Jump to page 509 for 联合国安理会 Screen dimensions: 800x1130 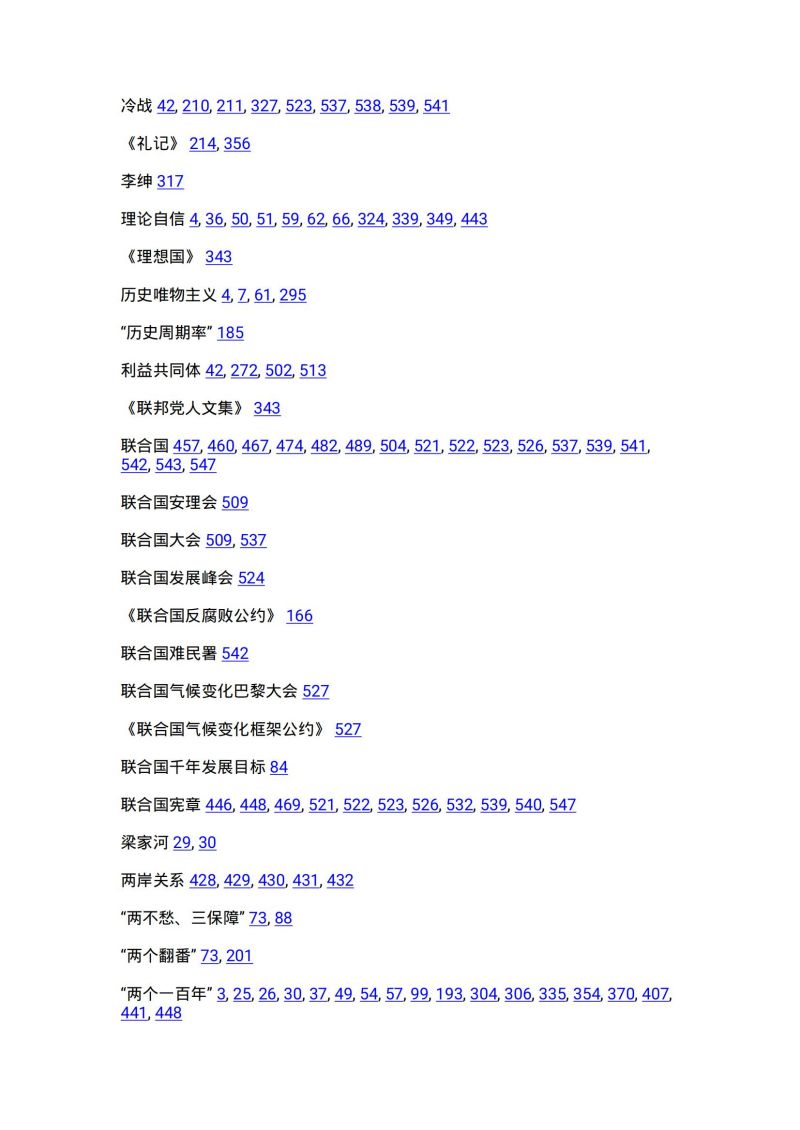point(235,502)
